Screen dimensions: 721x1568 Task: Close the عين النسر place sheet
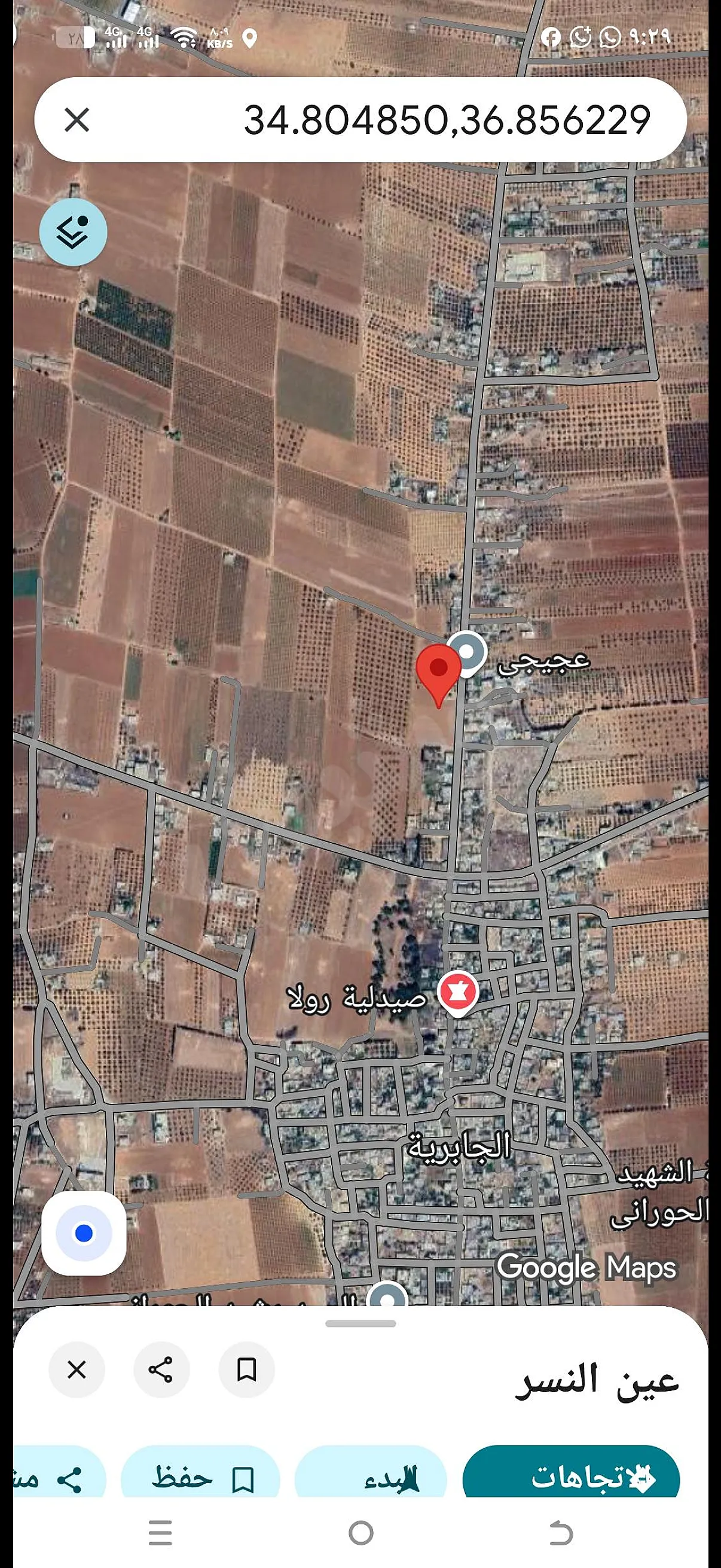(x=77, y=1369)
